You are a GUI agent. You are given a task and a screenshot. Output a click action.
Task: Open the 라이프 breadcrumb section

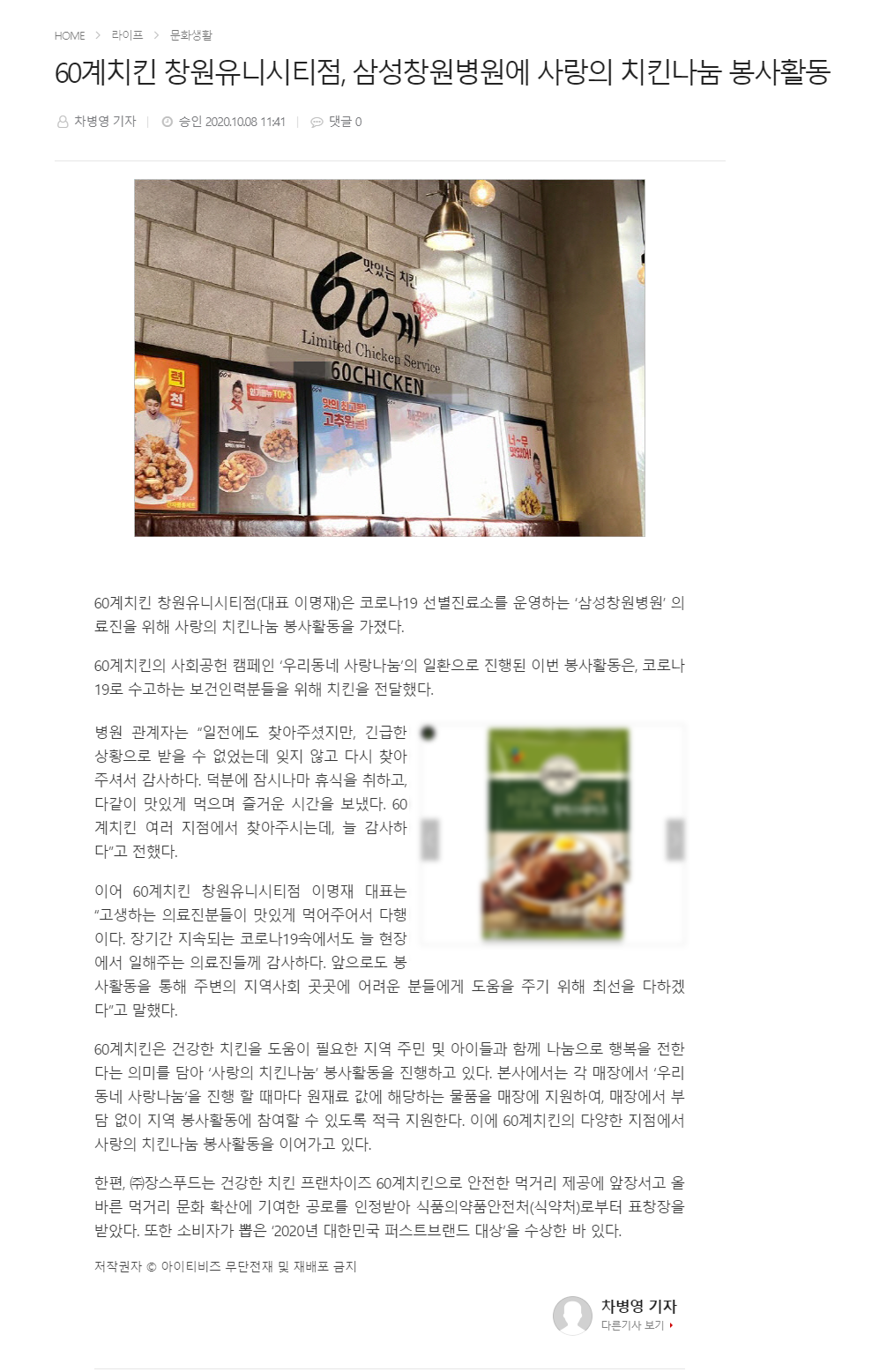127,35
